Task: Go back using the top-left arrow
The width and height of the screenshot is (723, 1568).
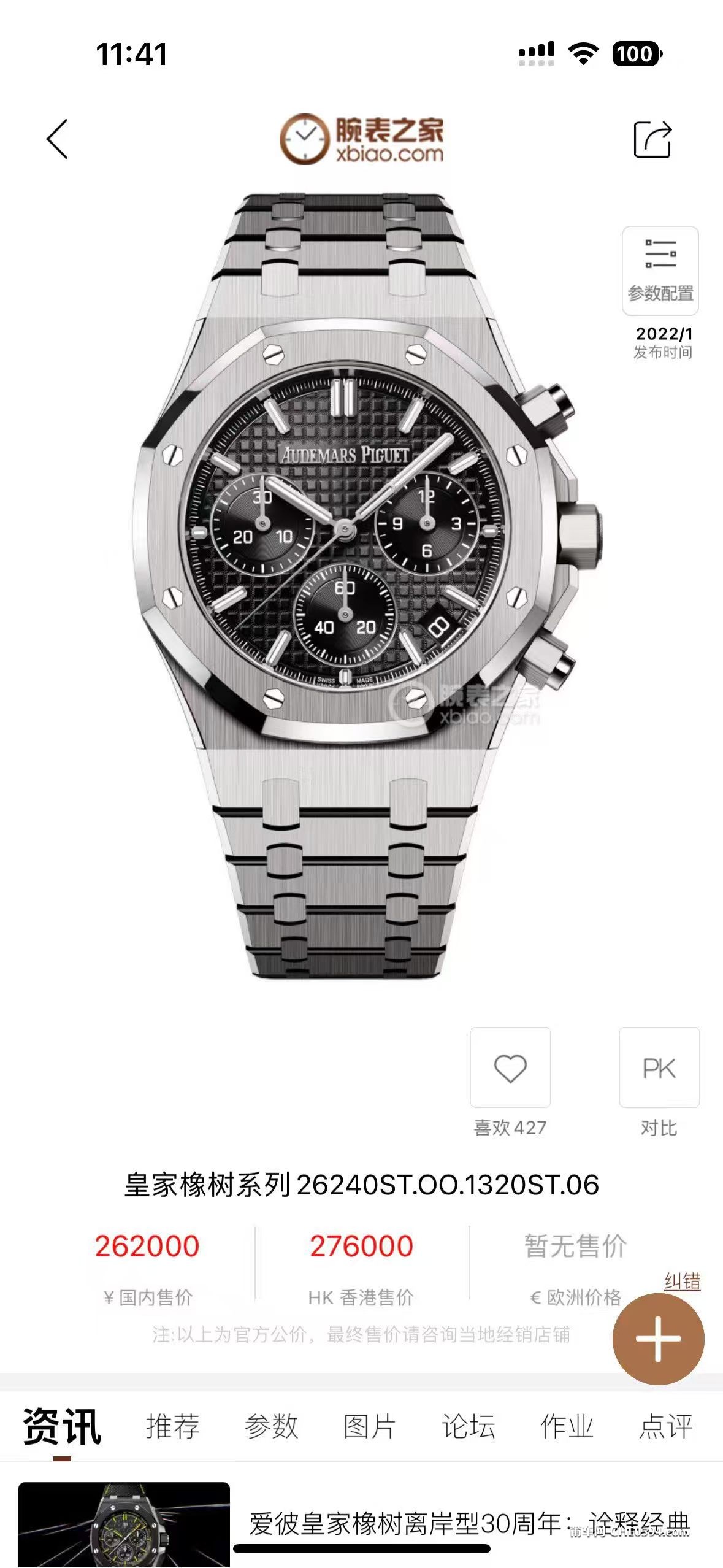Action: 57,139
